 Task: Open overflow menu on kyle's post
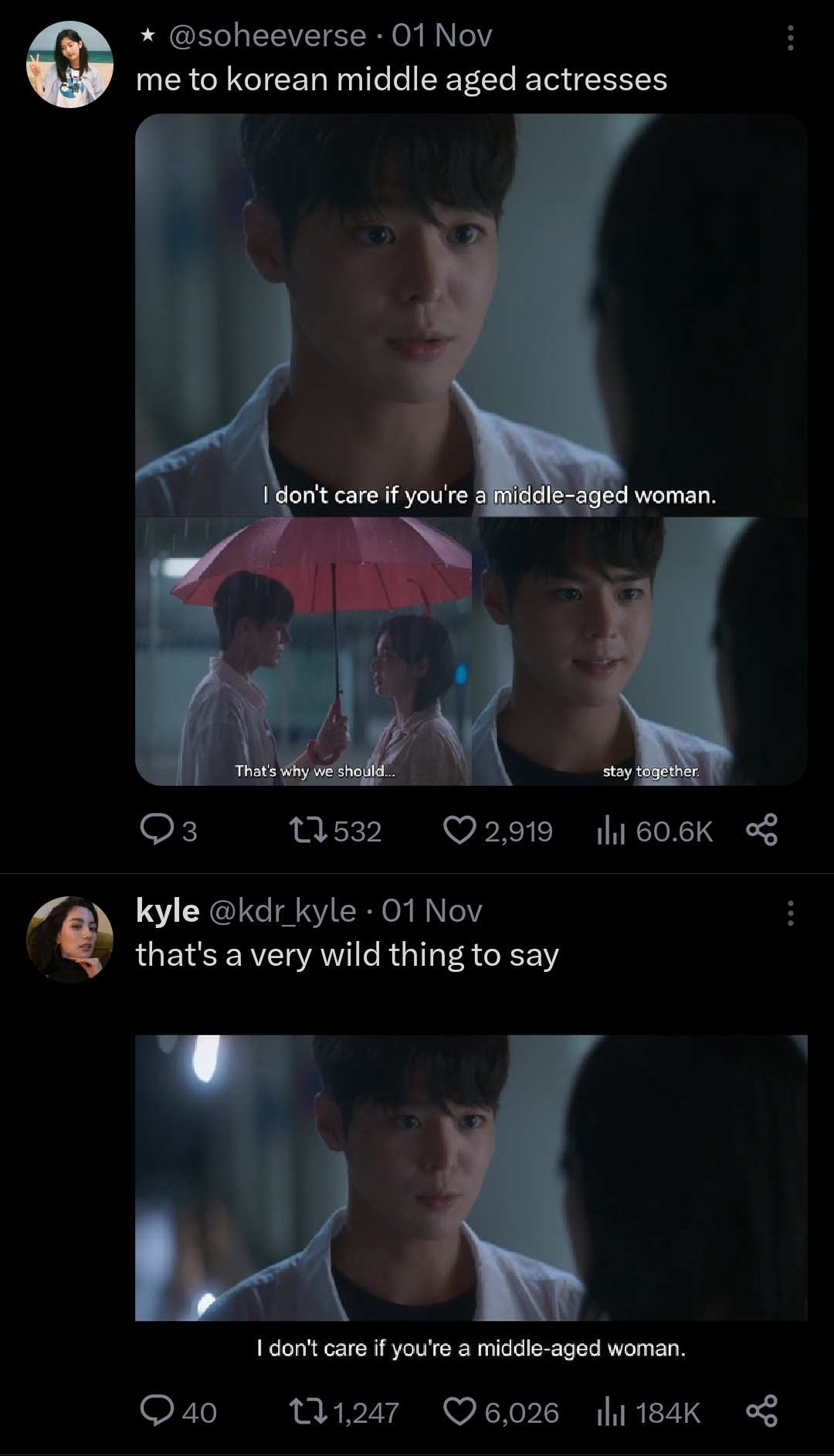tap(789, 913)
